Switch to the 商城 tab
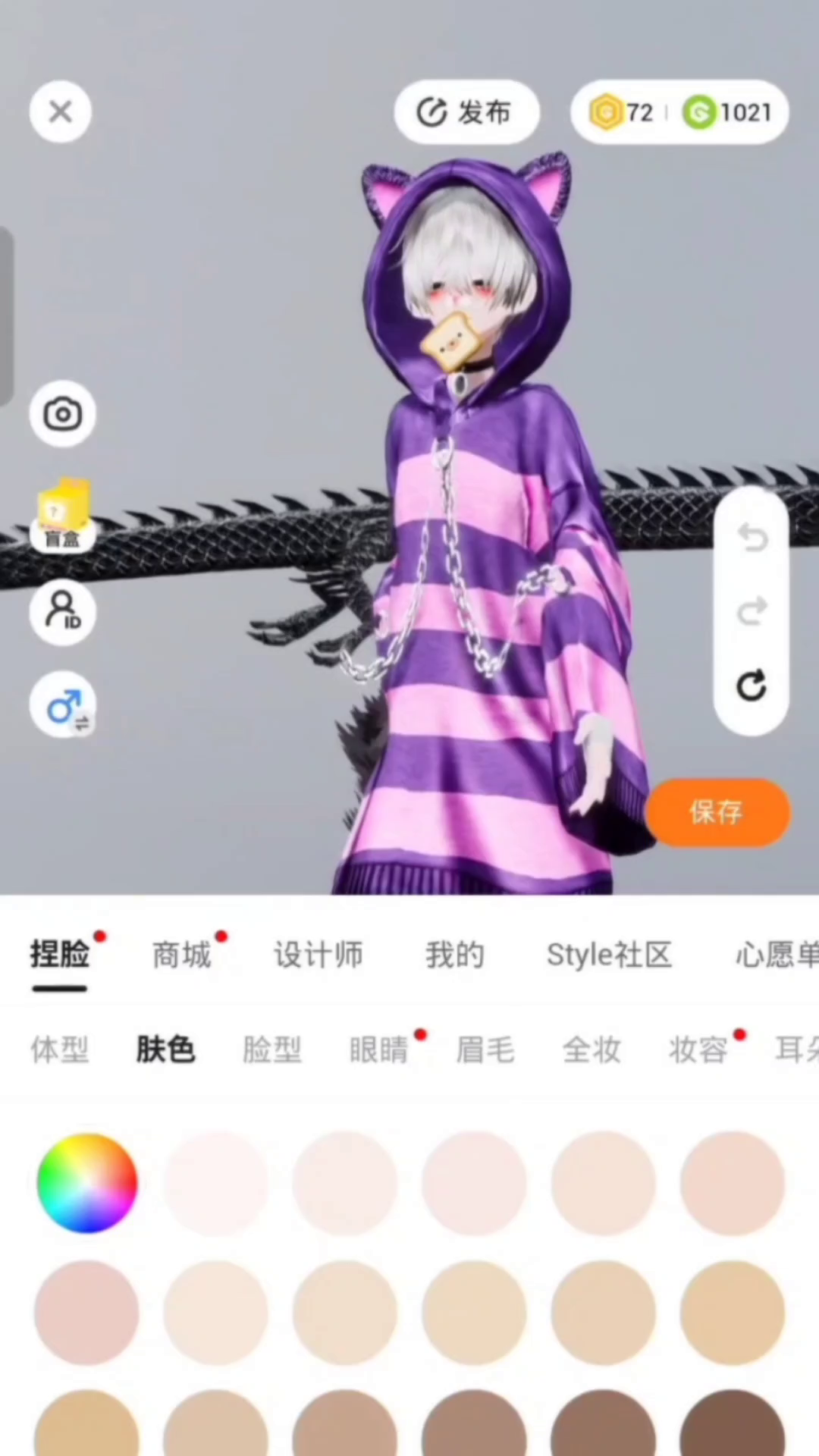Viewport: 819px width, 1456px height. pyautogui.click(x=182, y=955)
